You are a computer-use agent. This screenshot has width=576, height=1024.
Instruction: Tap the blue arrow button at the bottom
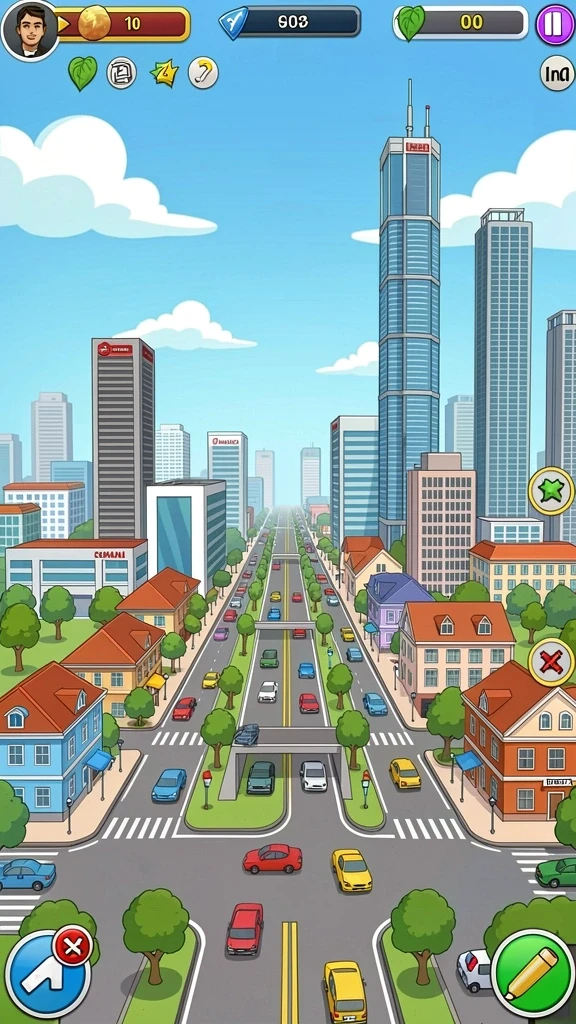(x=48, y=974)
